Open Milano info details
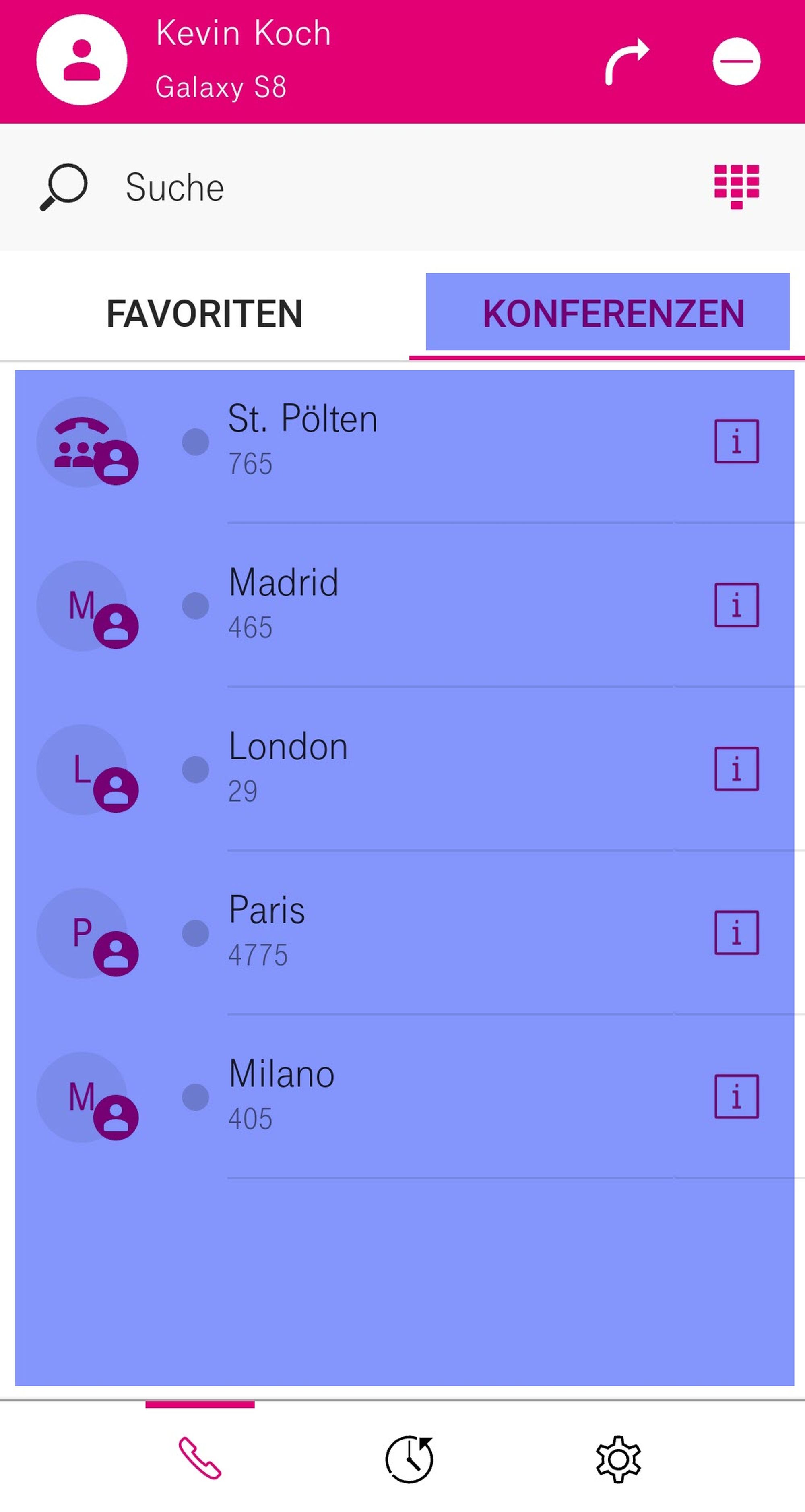 coord(736,1096)
